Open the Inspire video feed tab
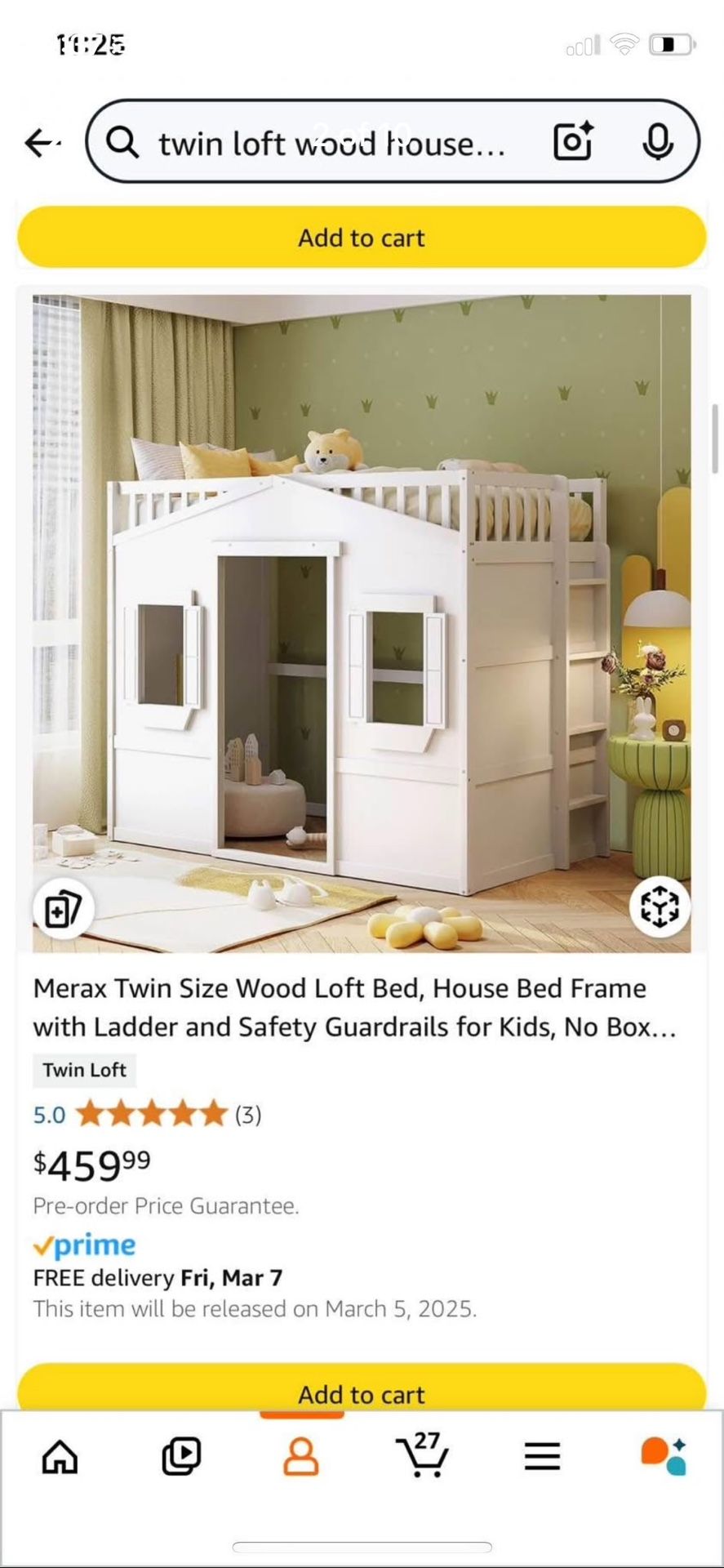This screenshot has width=724, height=1568. pos(180,1456)
